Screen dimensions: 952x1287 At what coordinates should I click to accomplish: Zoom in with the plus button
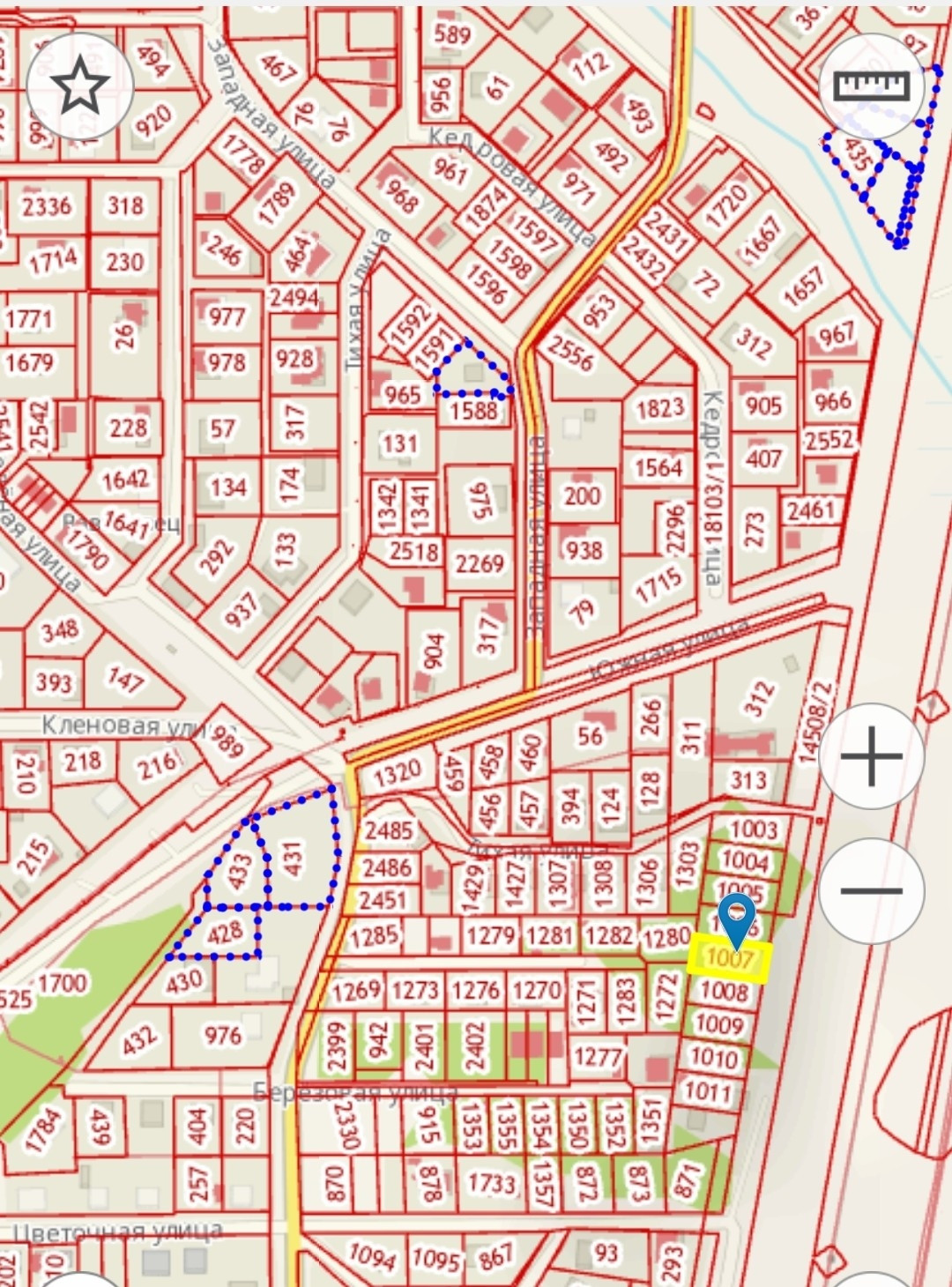click(x=872, y=756)
